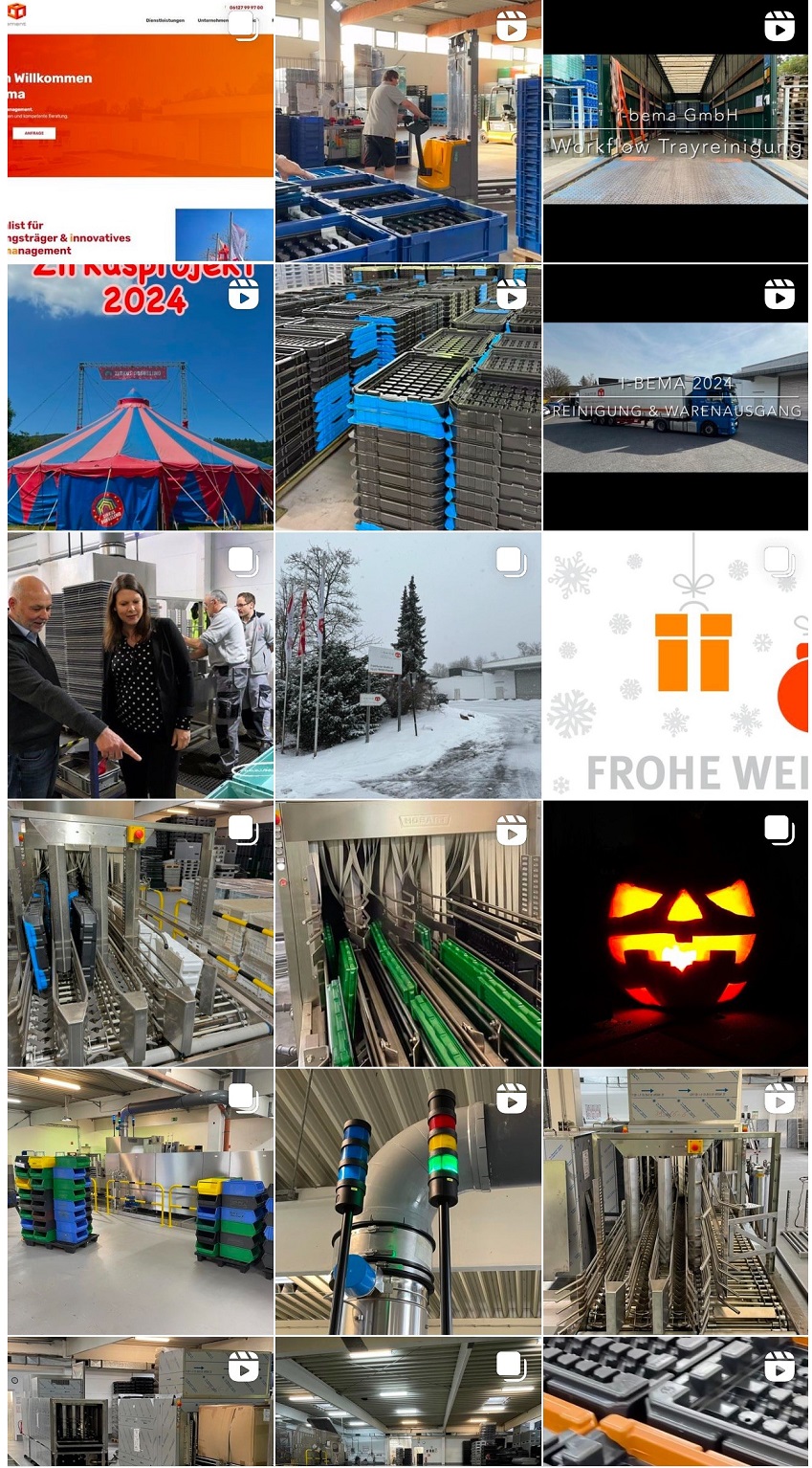Open the reel of the new stainless steel machine frame

coord(675,1202)
